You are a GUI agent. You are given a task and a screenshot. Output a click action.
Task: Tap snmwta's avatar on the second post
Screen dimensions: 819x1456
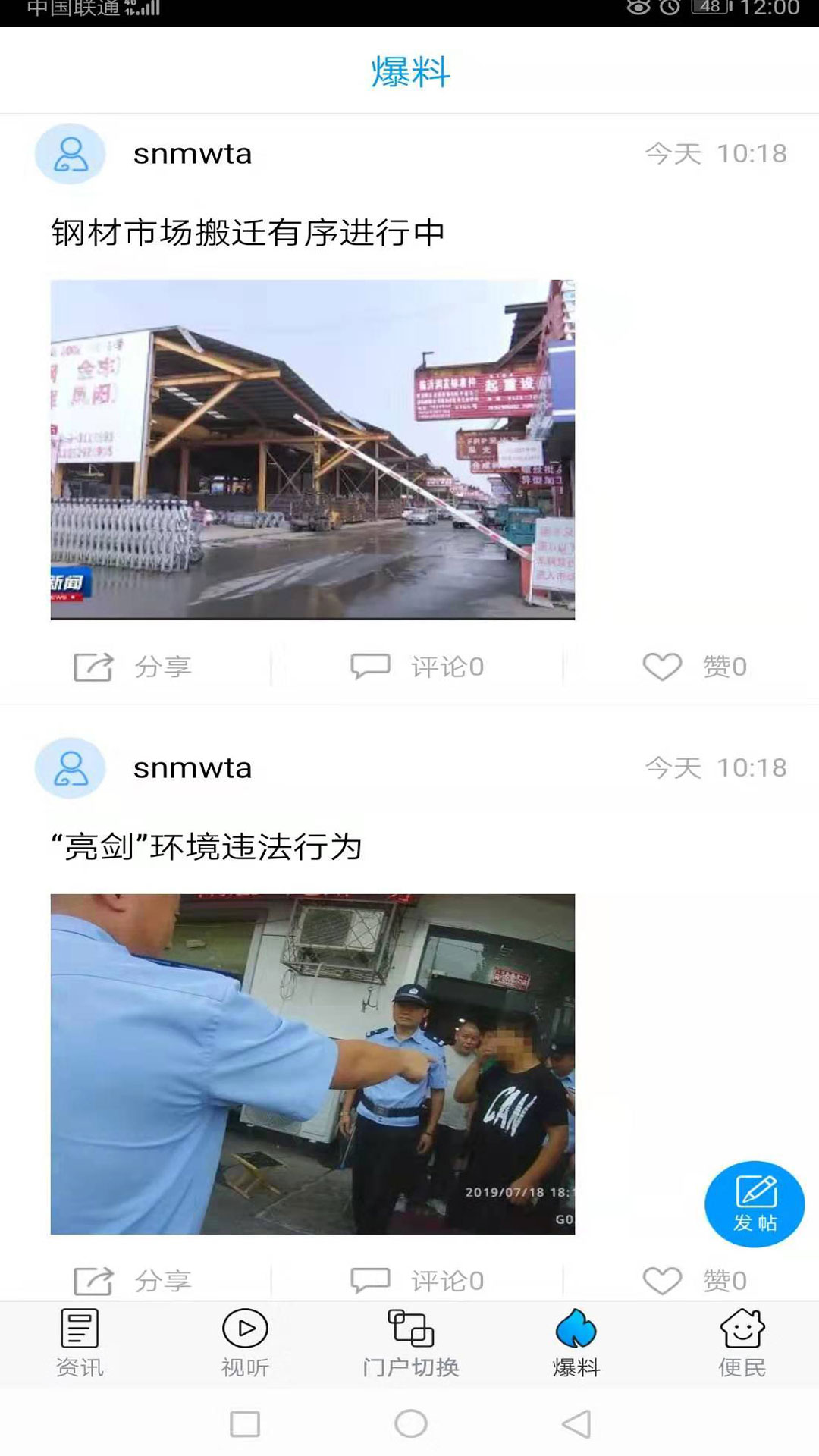coord(70,767)
